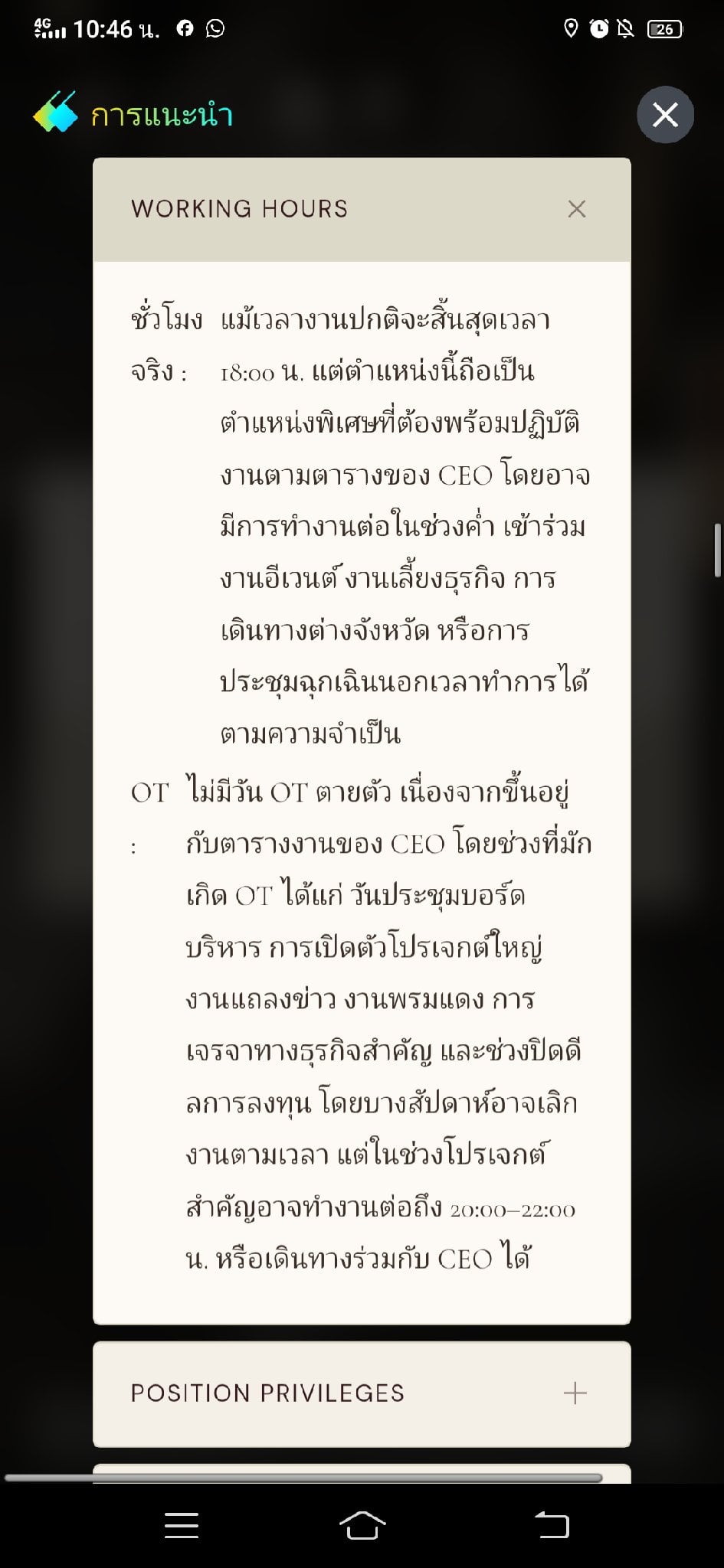Open the recent apps menu
This screenshot has width=724, height=1568.
pos(182,1525)
